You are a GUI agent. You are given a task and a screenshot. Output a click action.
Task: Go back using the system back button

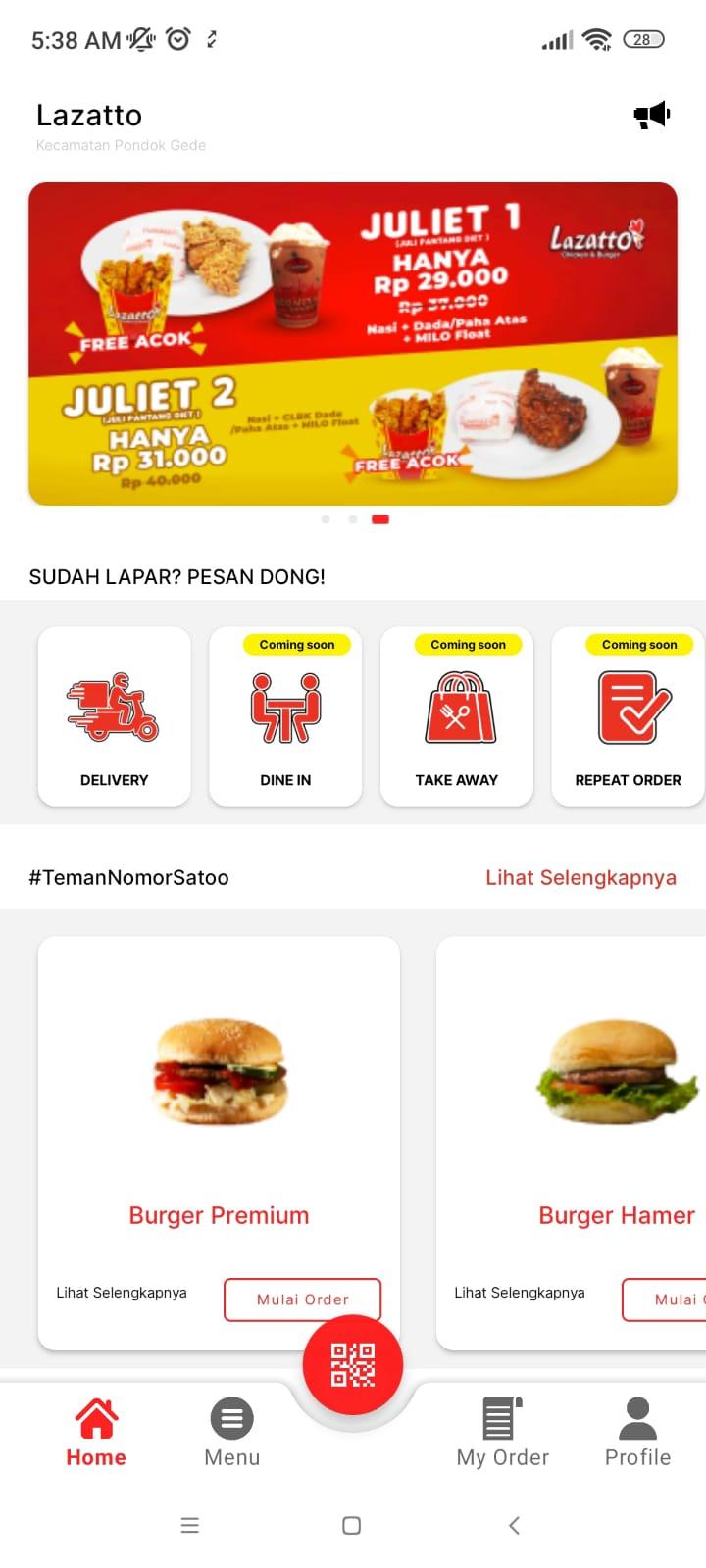[x=514, y=1525]
